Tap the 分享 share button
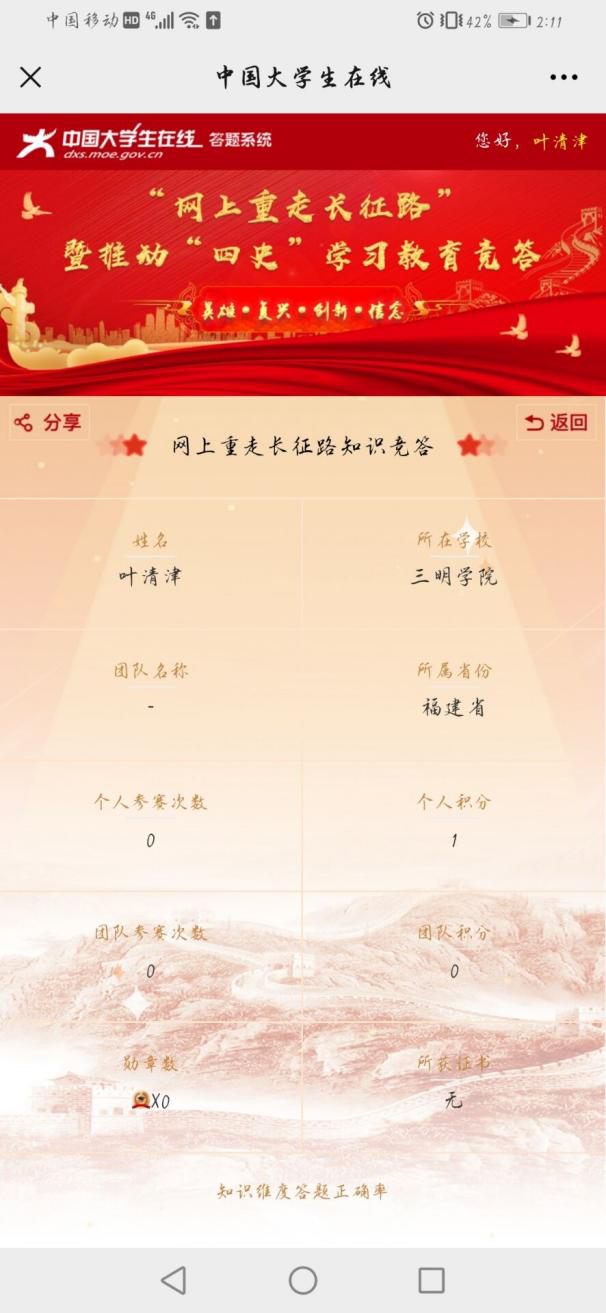 point(49,423)
